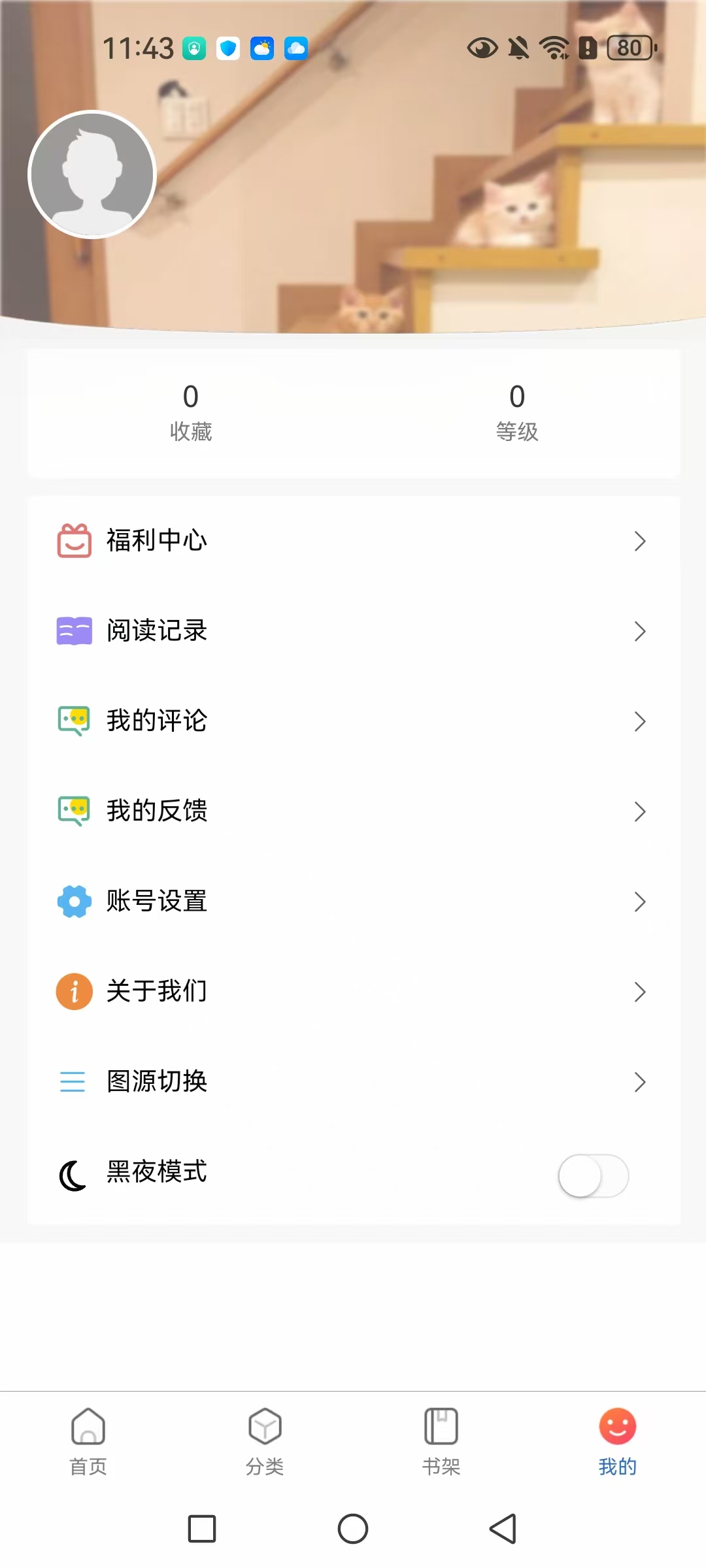Viewport: 706px width, 1568px height.
Task: Open 我的反馈 feedback page
Action: 353,811
